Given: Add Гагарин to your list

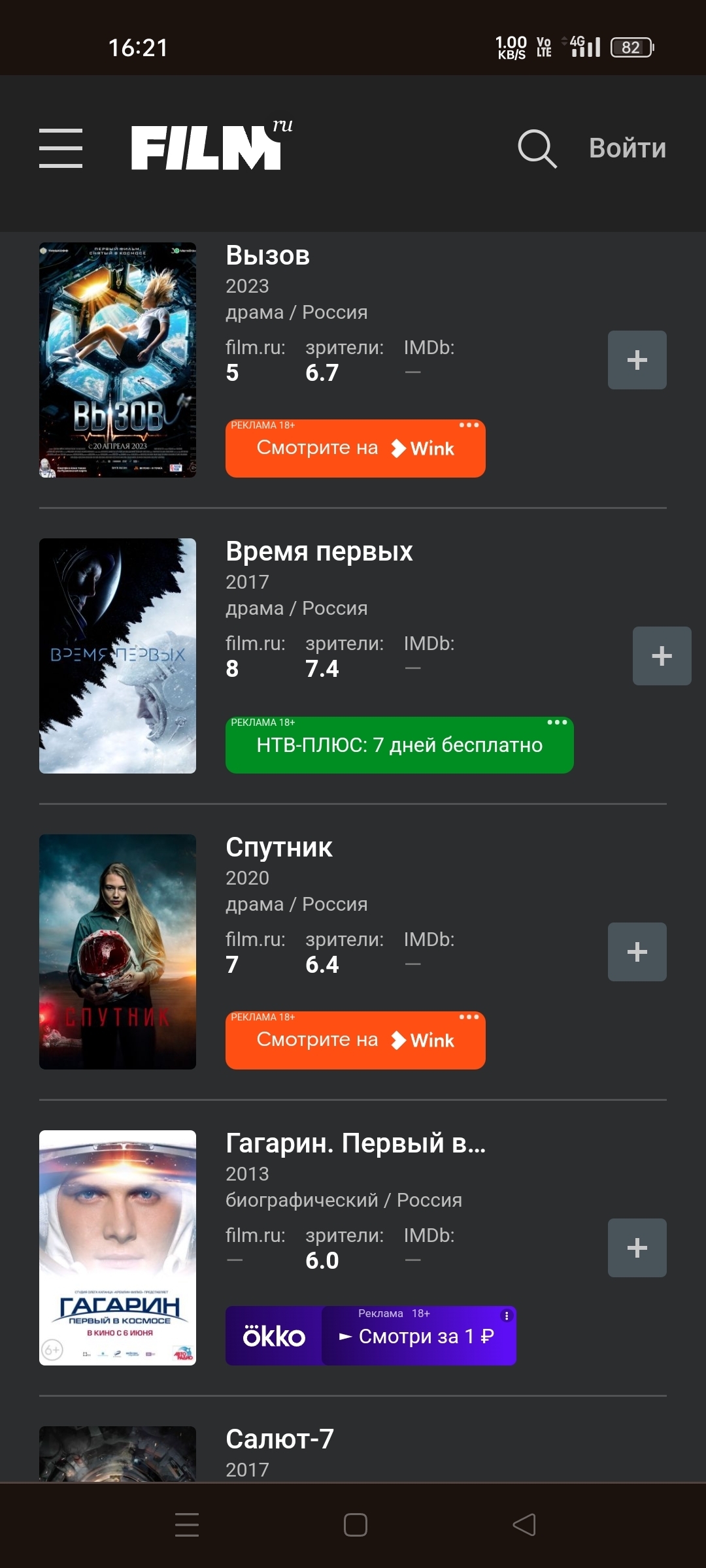Looking at the screenshot, I should [x=637, y=1248].
